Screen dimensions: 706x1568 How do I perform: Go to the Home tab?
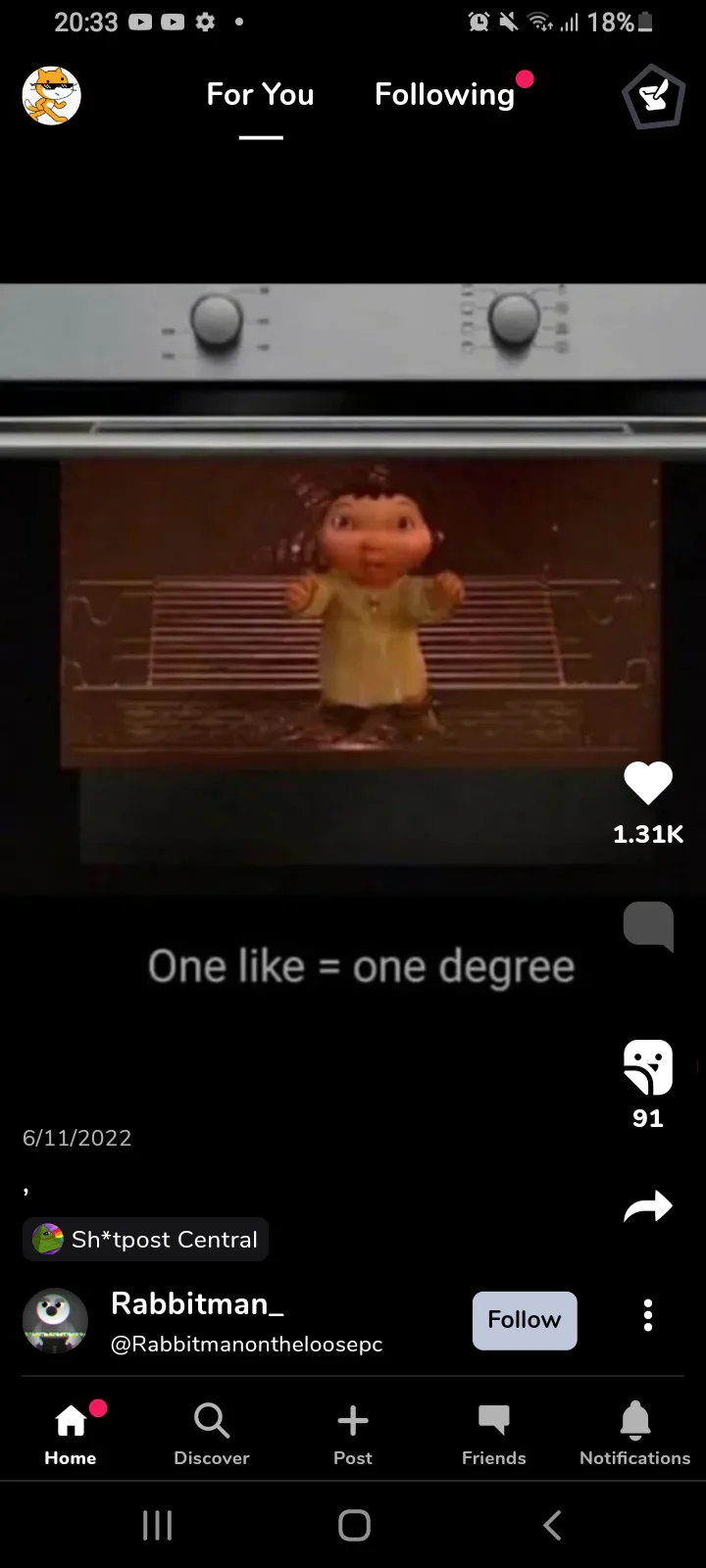[x=71, y=1433]
